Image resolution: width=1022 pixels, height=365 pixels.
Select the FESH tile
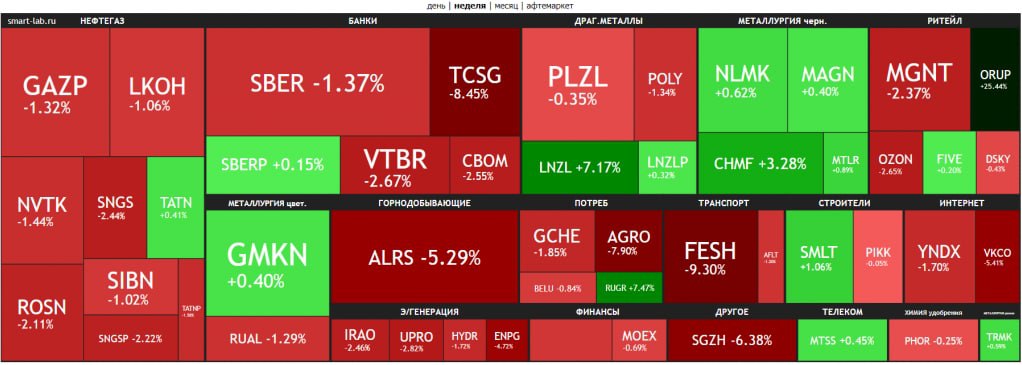point(710,257)
